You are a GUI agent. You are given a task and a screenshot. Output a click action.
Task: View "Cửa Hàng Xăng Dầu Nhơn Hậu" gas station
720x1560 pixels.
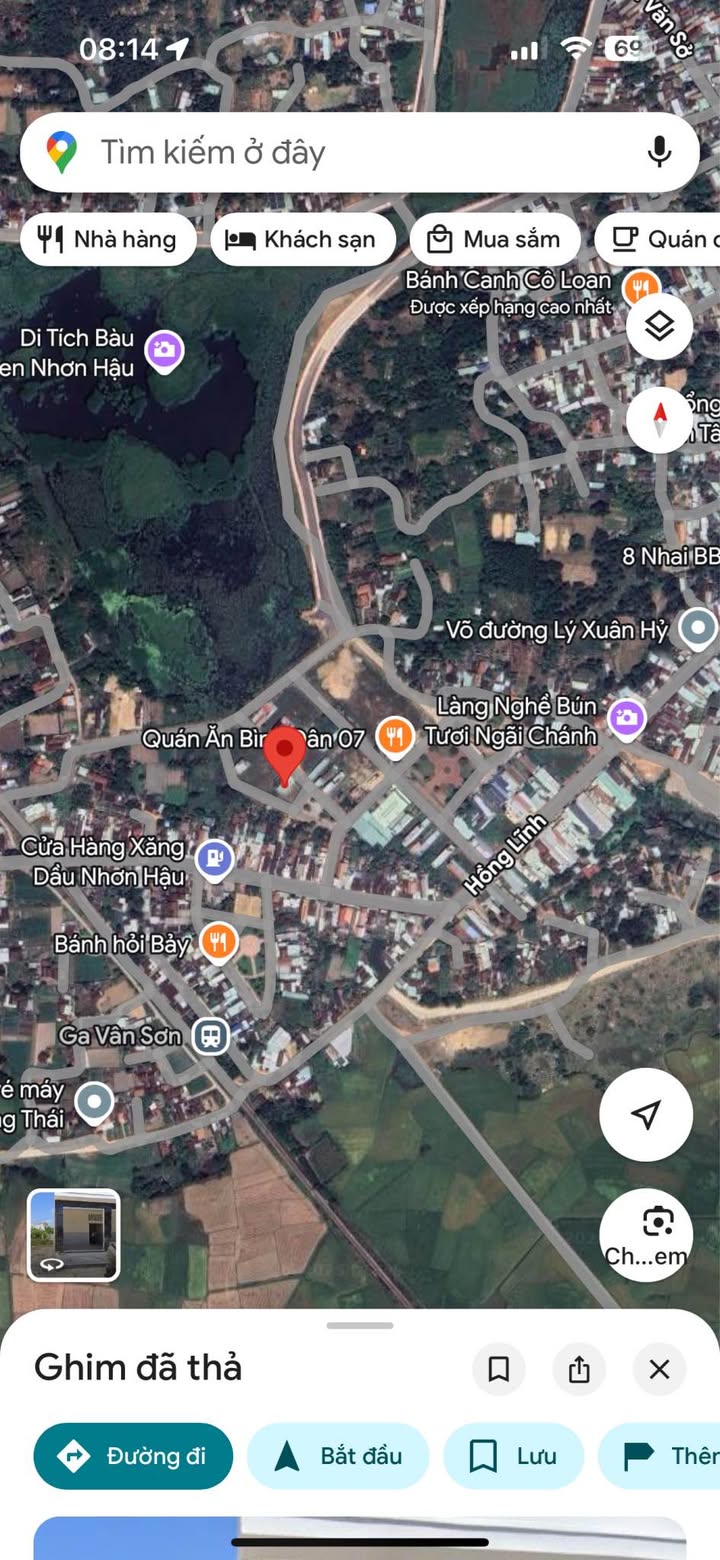point(215,859)
